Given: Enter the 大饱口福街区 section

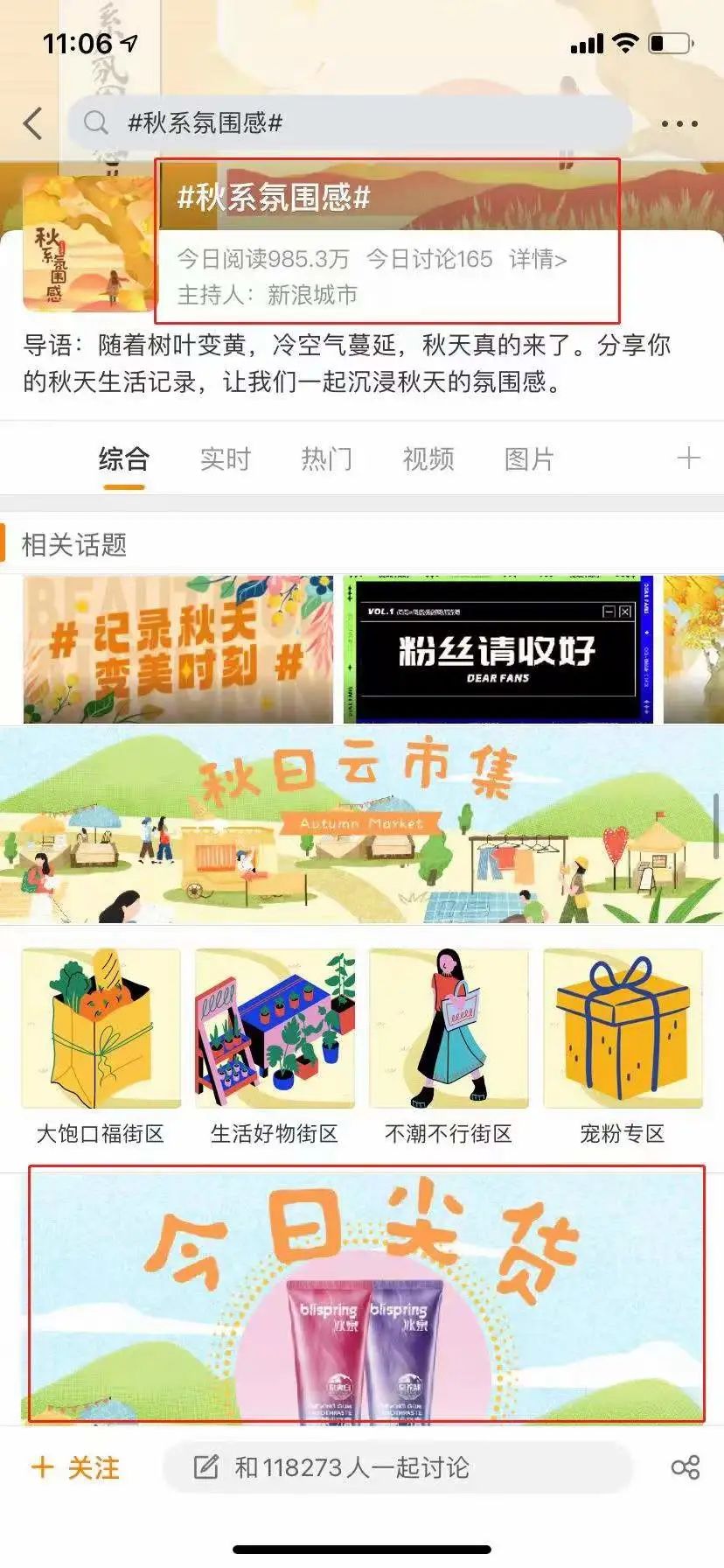Looking at the screenshot, I should [x=101, y=1046].
